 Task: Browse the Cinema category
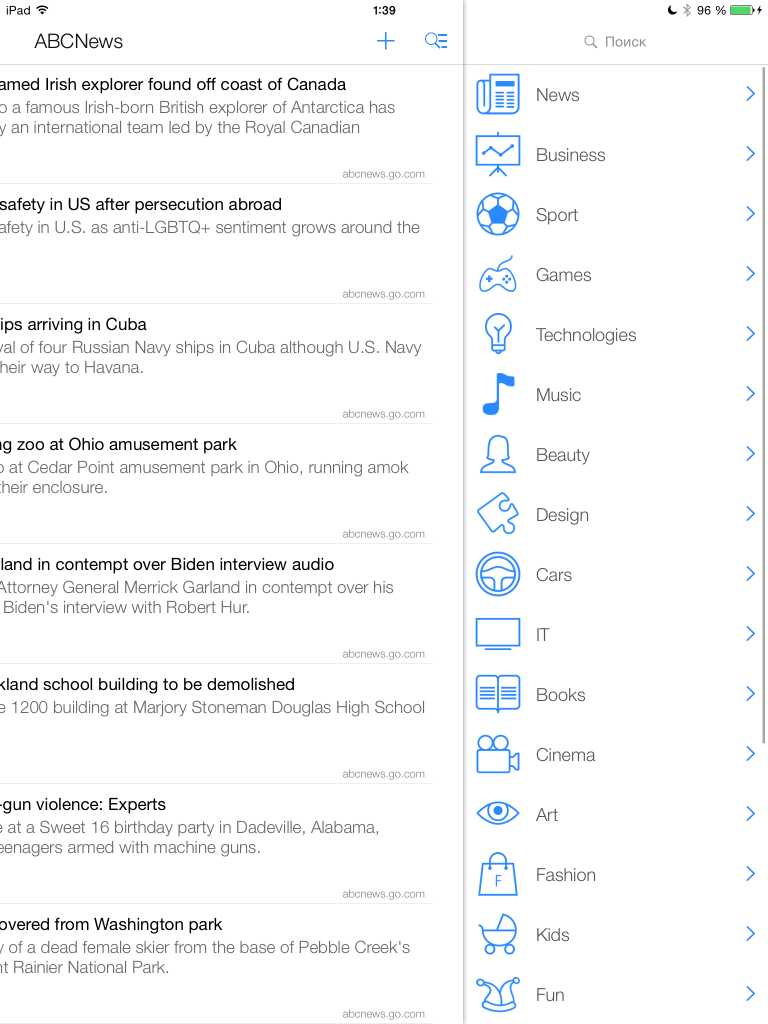[x=615, y=755]
